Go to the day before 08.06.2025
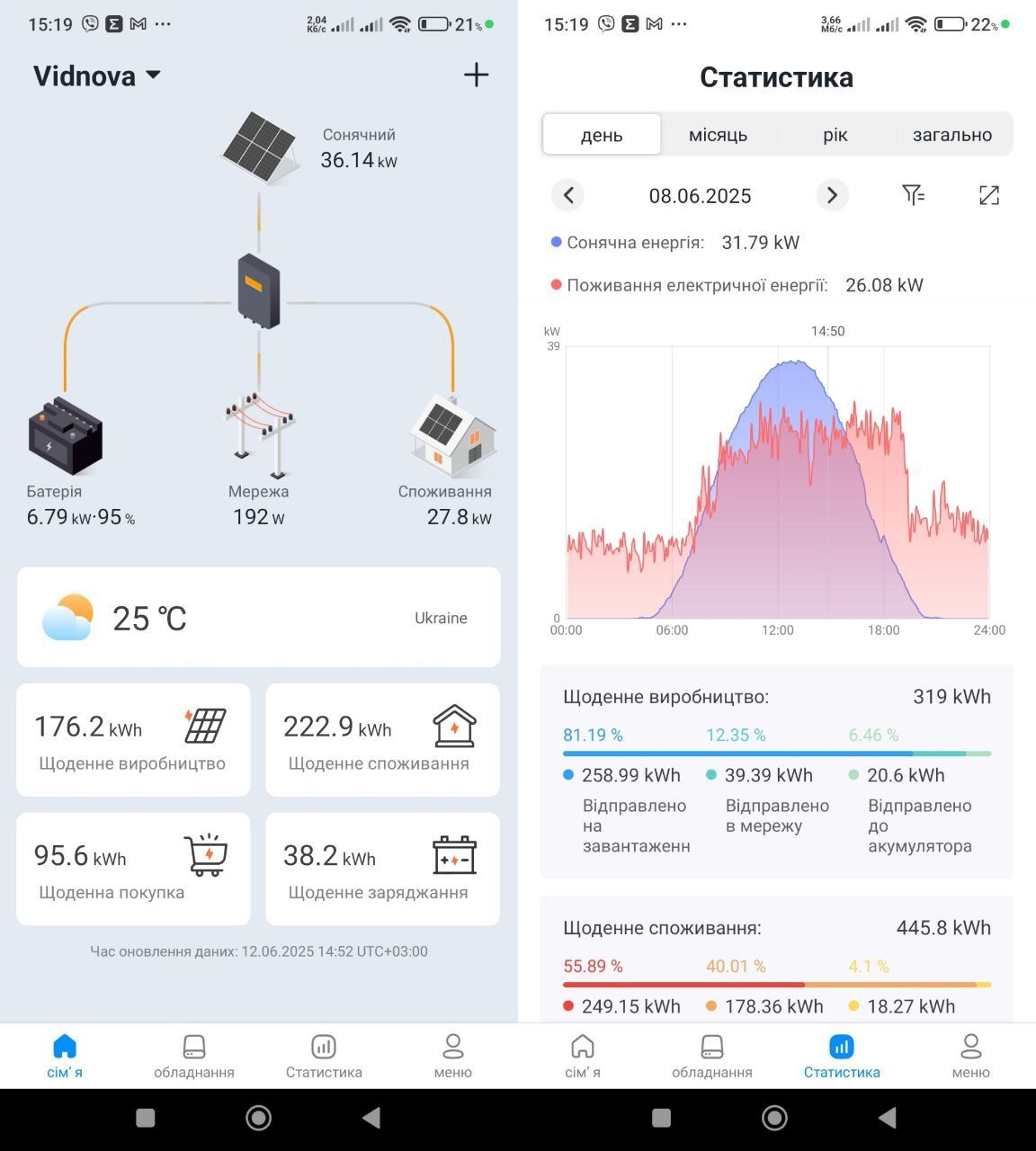The image size is (1036, 1151). pos(568,195)
